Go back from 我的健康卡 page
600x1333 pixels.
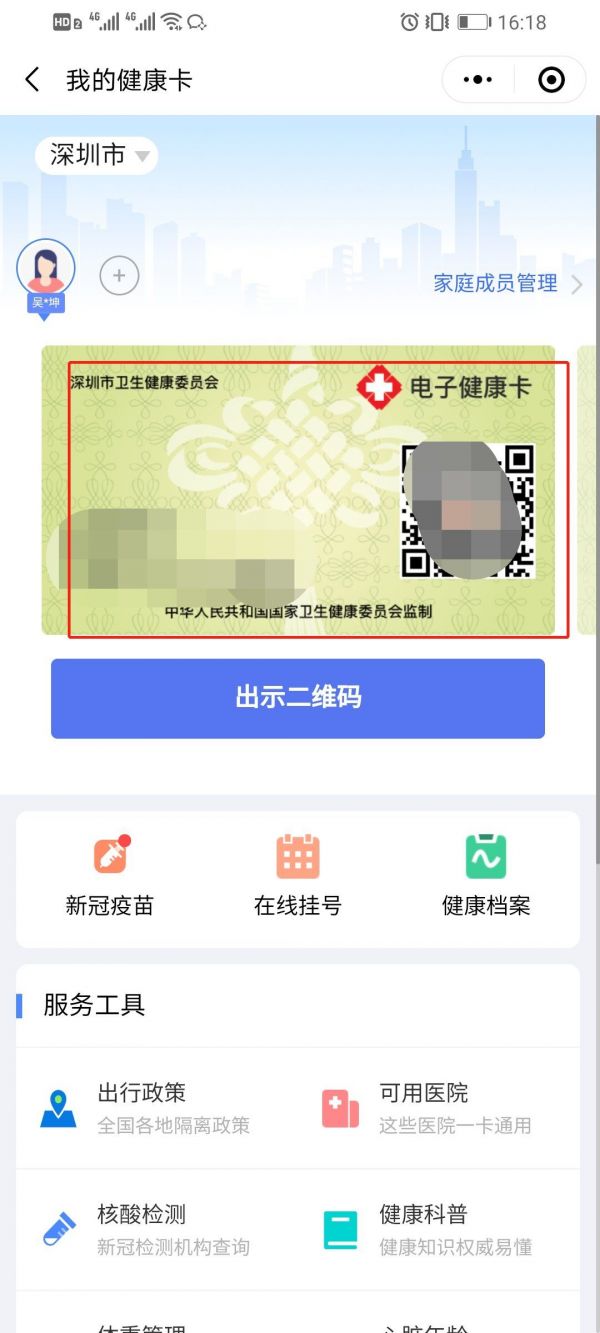click(32, 80)
